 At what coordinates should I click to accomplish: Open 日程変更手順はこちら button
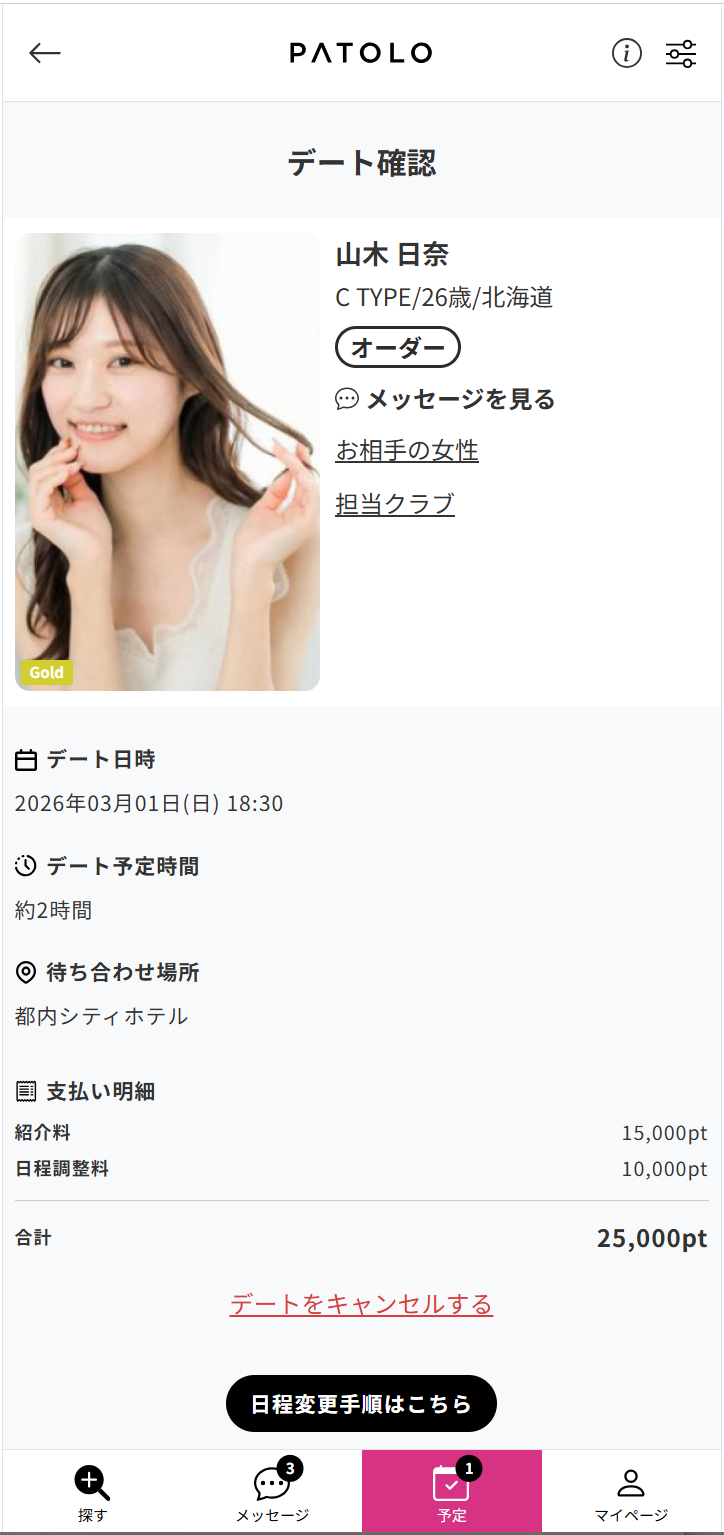pos(361,1403)
